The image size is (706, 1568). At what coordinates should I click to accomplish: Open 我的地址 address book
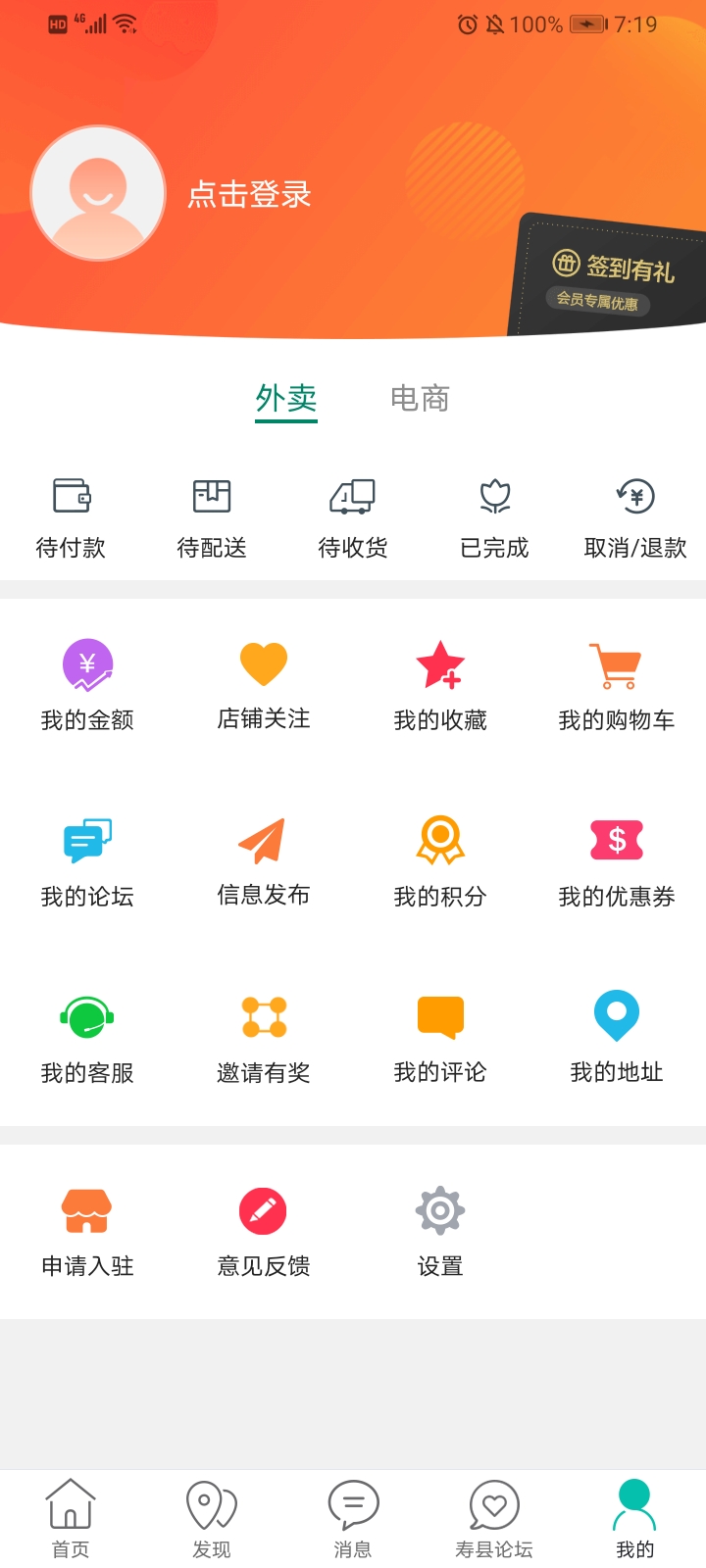(616, 1036)
